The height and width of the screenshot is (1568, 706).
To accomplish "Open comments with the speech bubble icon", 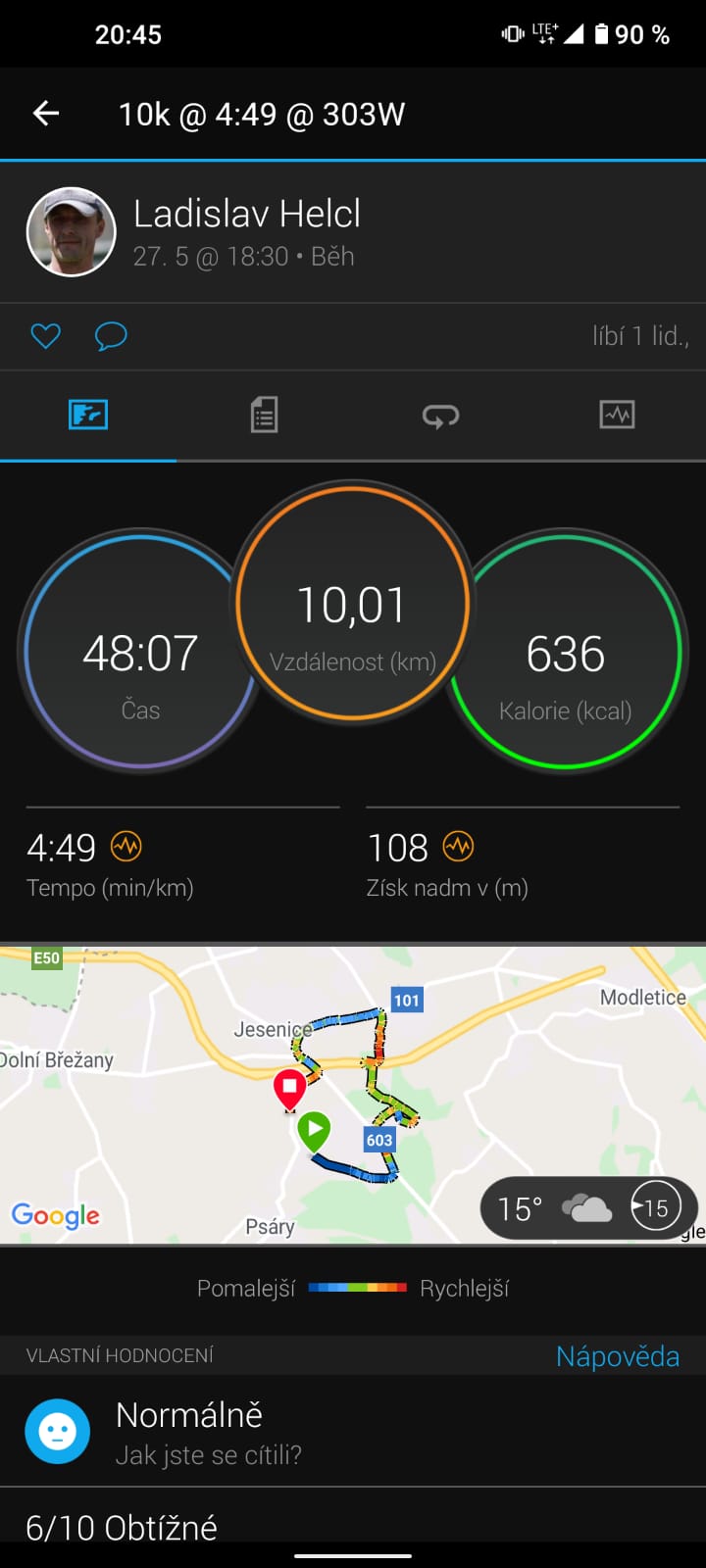I will point(111,336).
